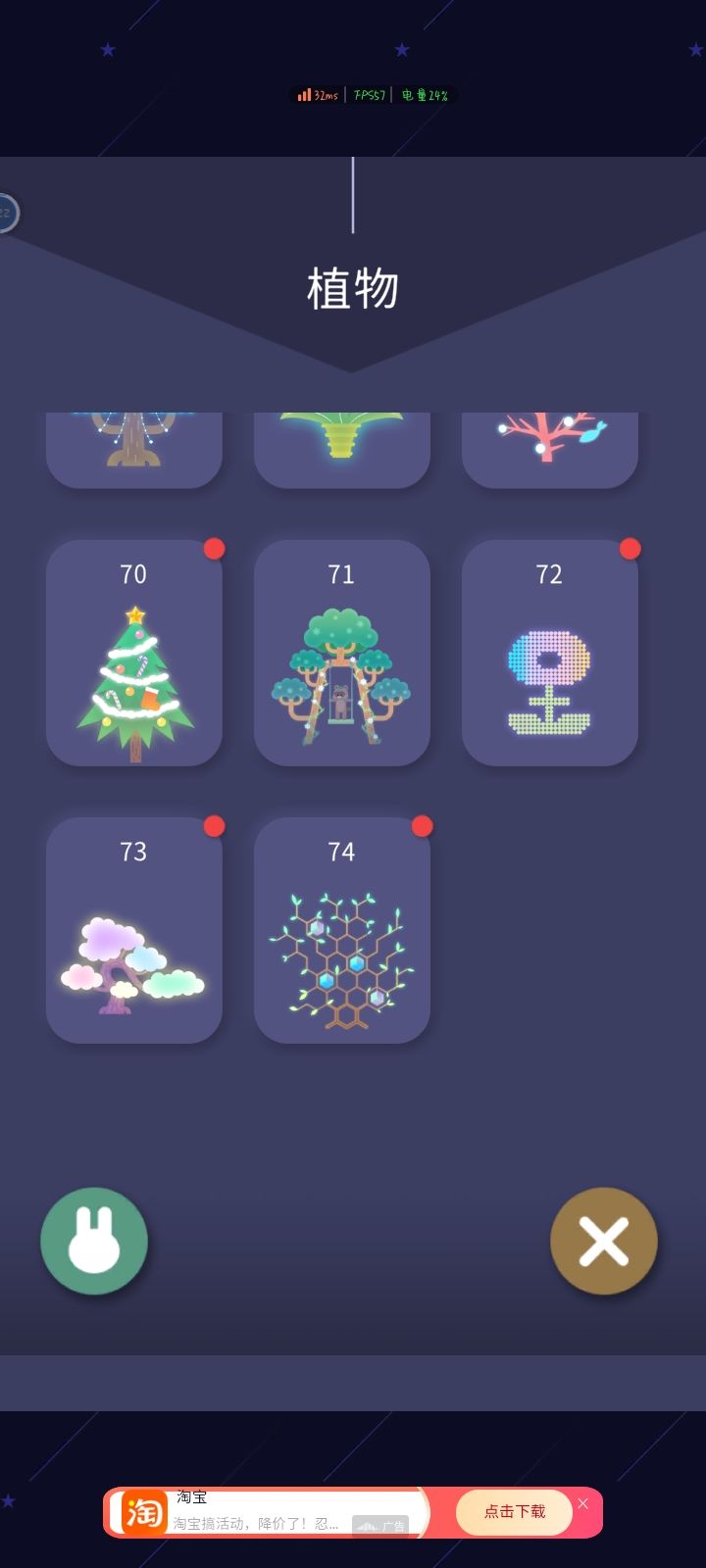Tap the Taobao app icon in the banner
This screenshot has height=1568, width=706.
143,1513
